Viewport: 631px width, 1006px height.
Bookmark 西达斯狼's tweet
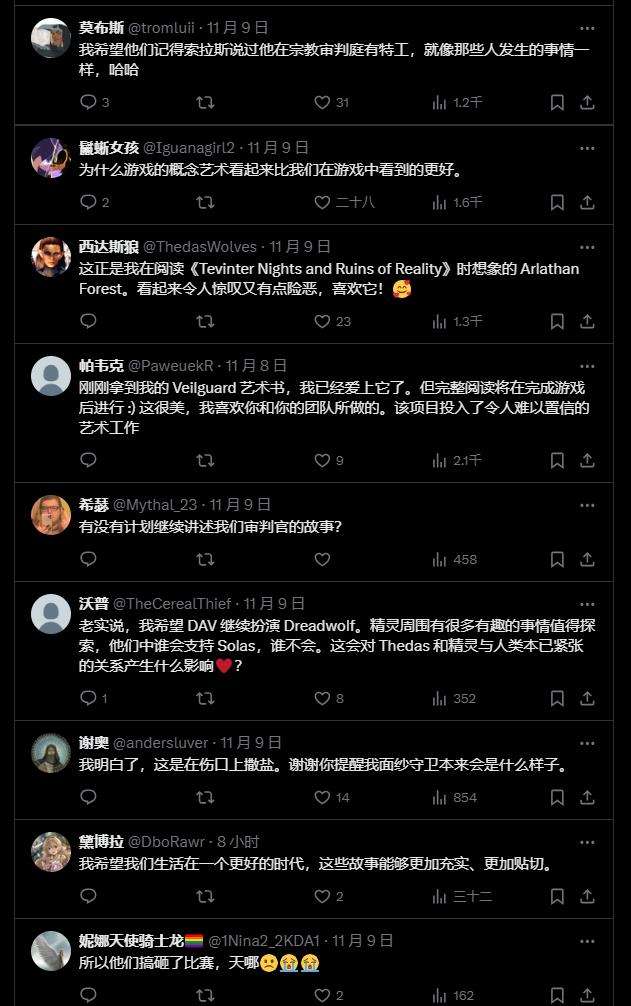coord(557,321)
